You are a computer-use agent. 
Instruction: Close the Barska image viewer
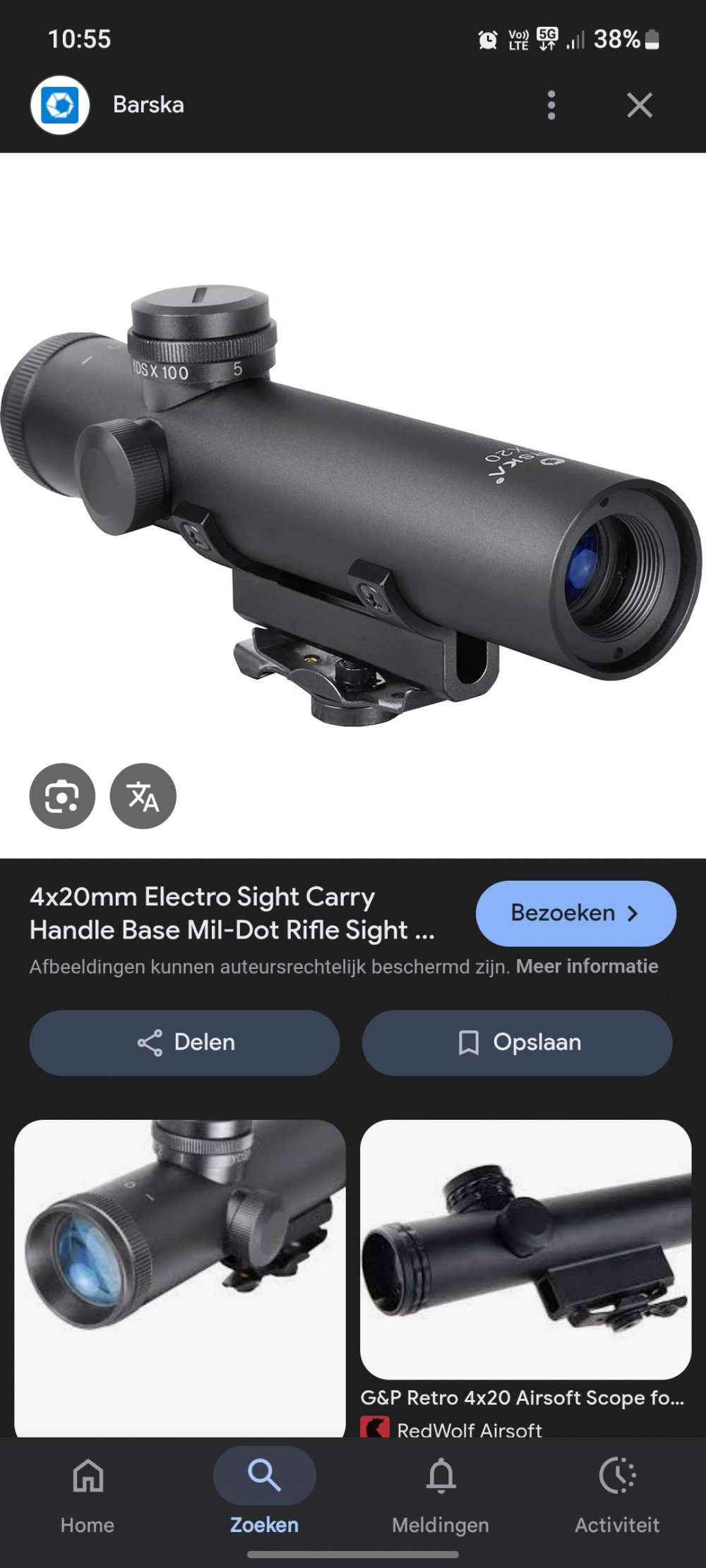639,105
